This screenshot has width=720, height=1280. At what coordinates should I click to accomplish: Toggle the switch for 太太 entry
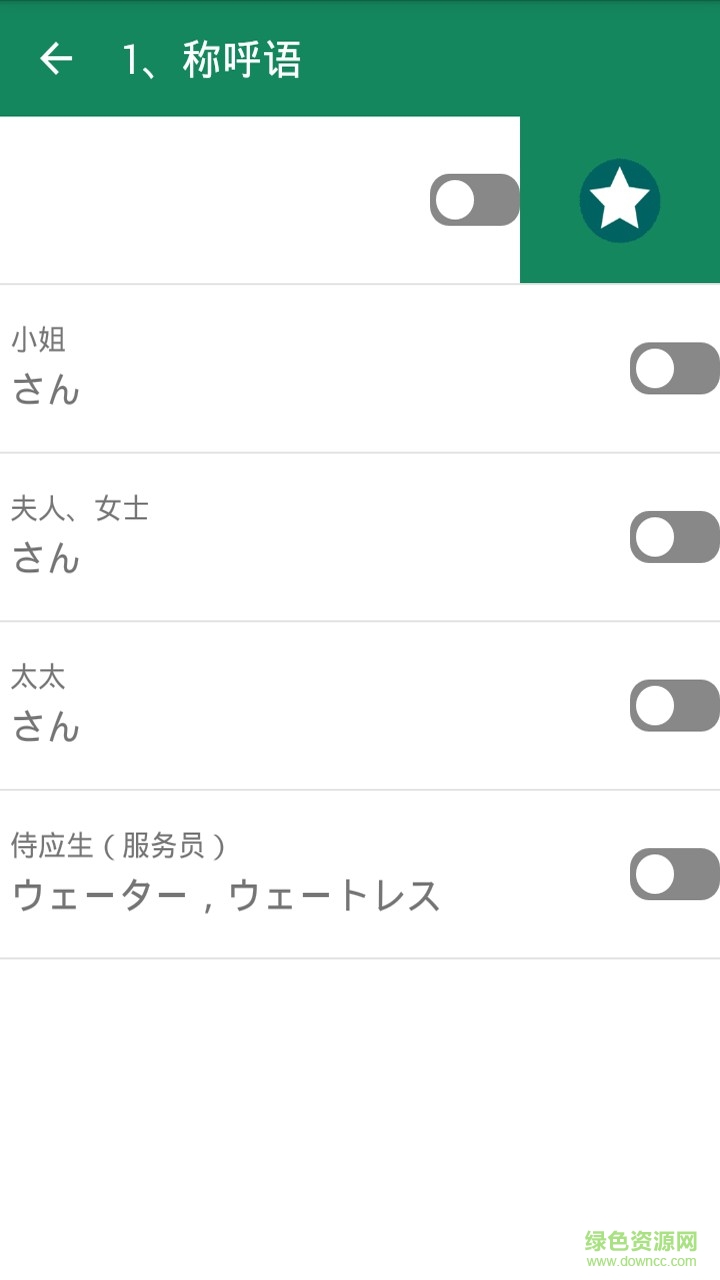675,705
